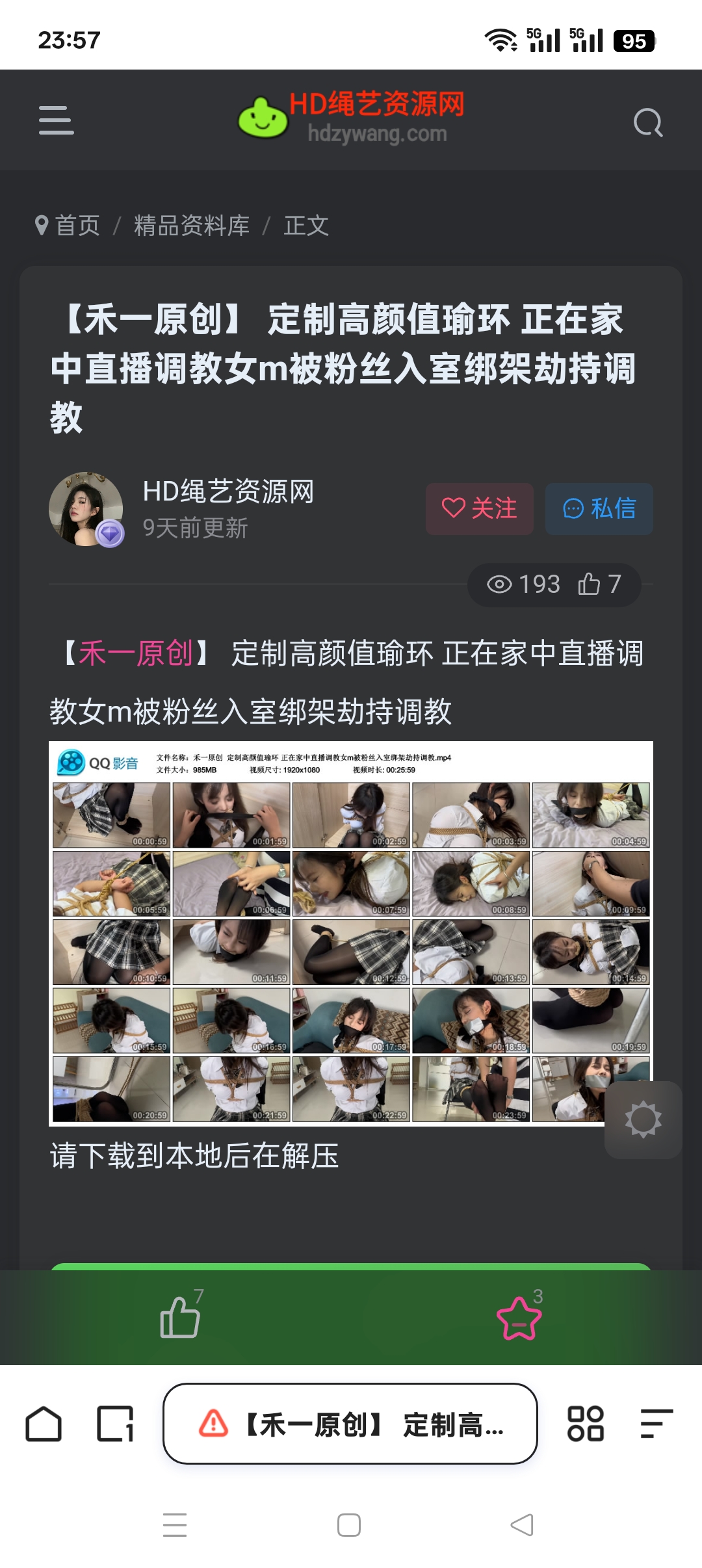Open the browser menu with three lines
The width and height of the screenshot is (702, 1568).
(656, 1424)
